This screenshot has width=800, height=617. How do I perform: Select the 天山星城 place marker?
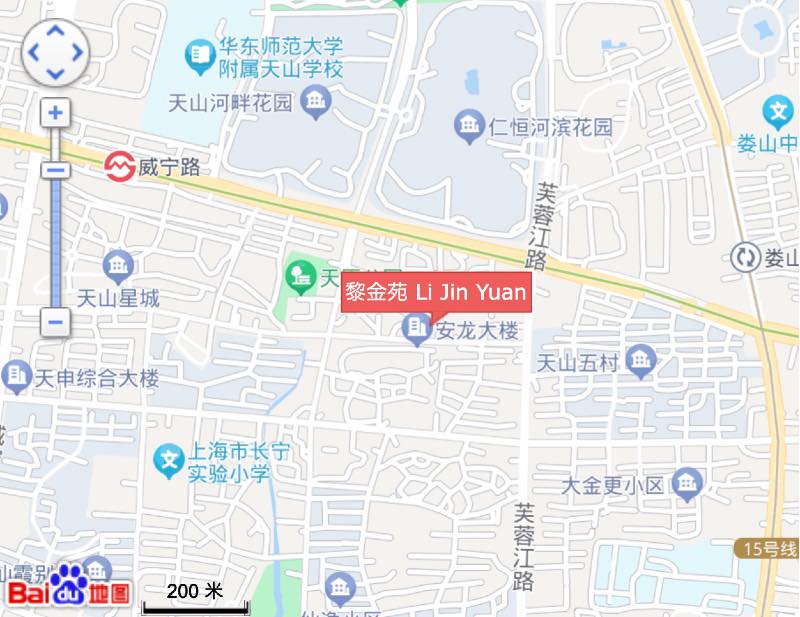coord(118,266)
